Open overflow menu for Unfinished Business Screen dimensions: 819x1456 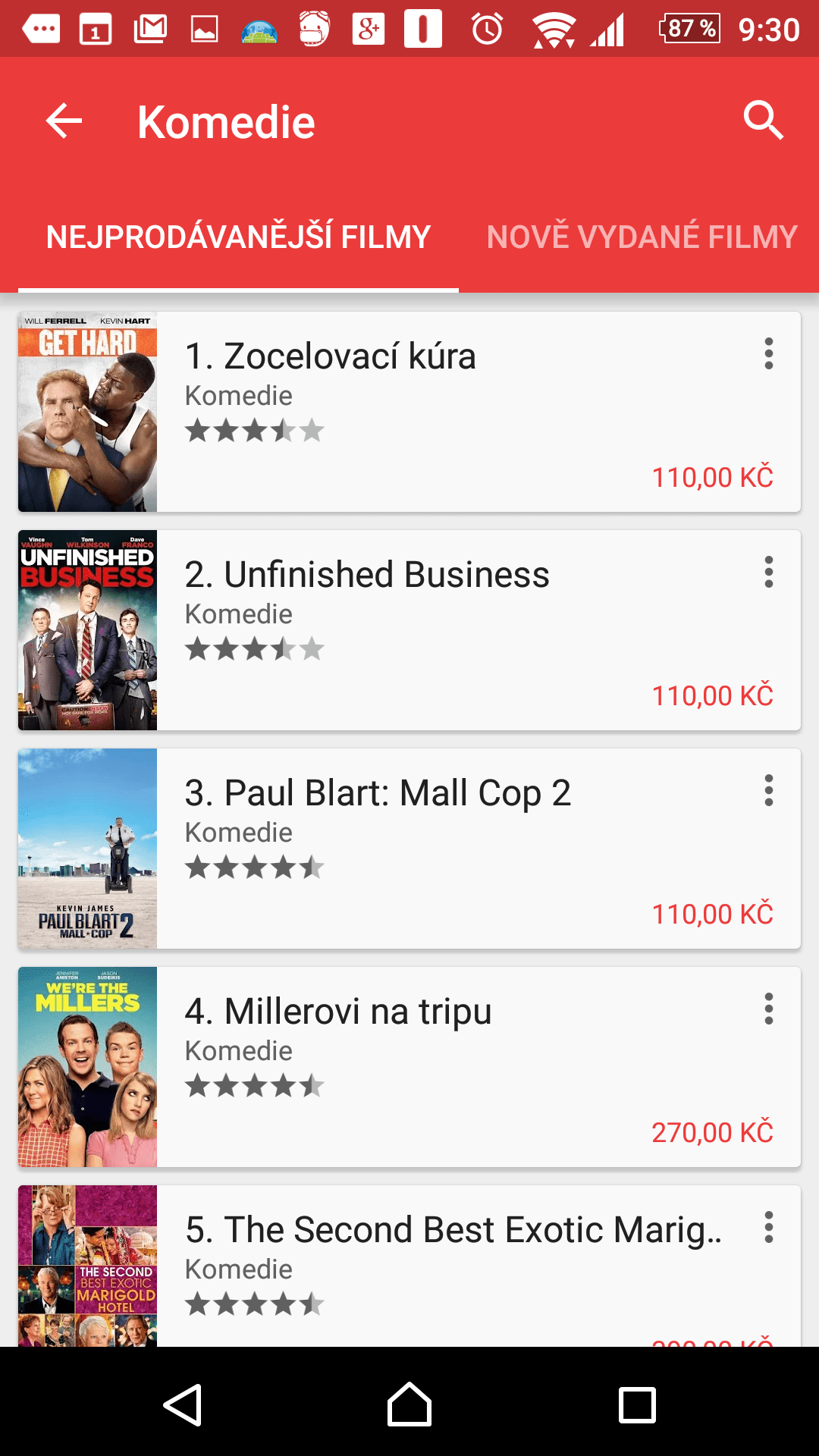tap(769, 573)
